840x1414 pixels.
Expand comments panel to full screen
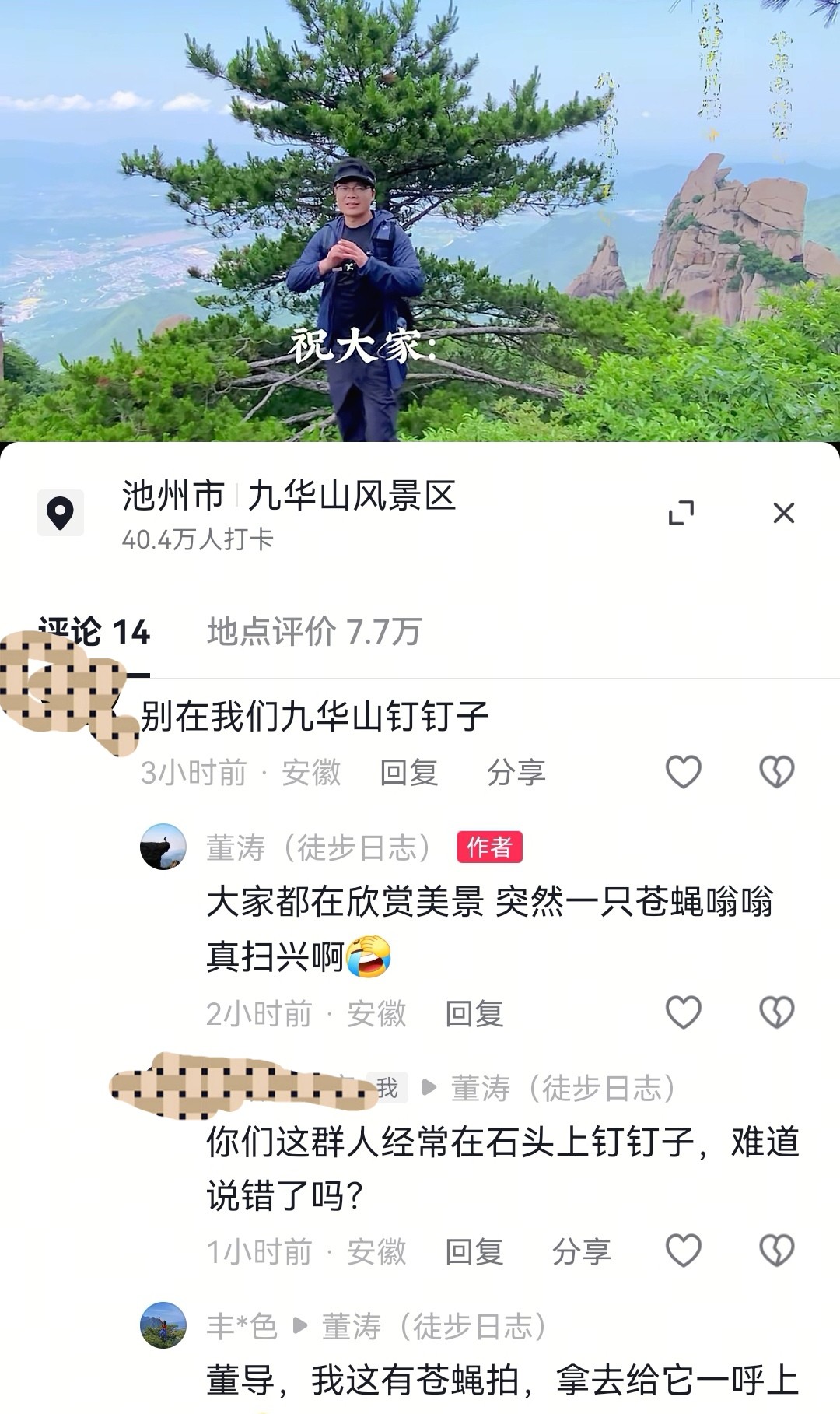(681, 513)
